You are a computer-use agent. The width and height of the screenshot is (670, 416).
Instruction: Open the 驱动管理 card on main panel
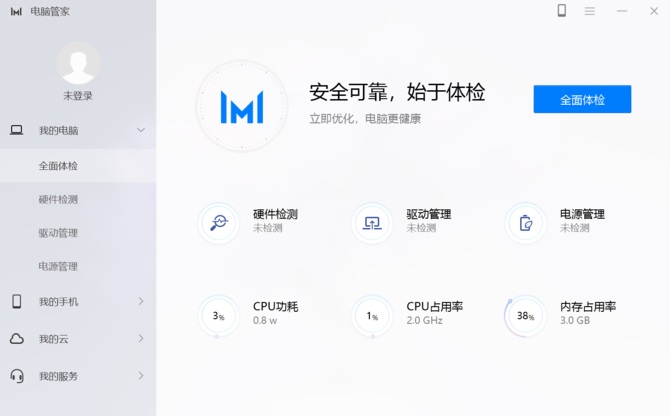pos(403,221)
